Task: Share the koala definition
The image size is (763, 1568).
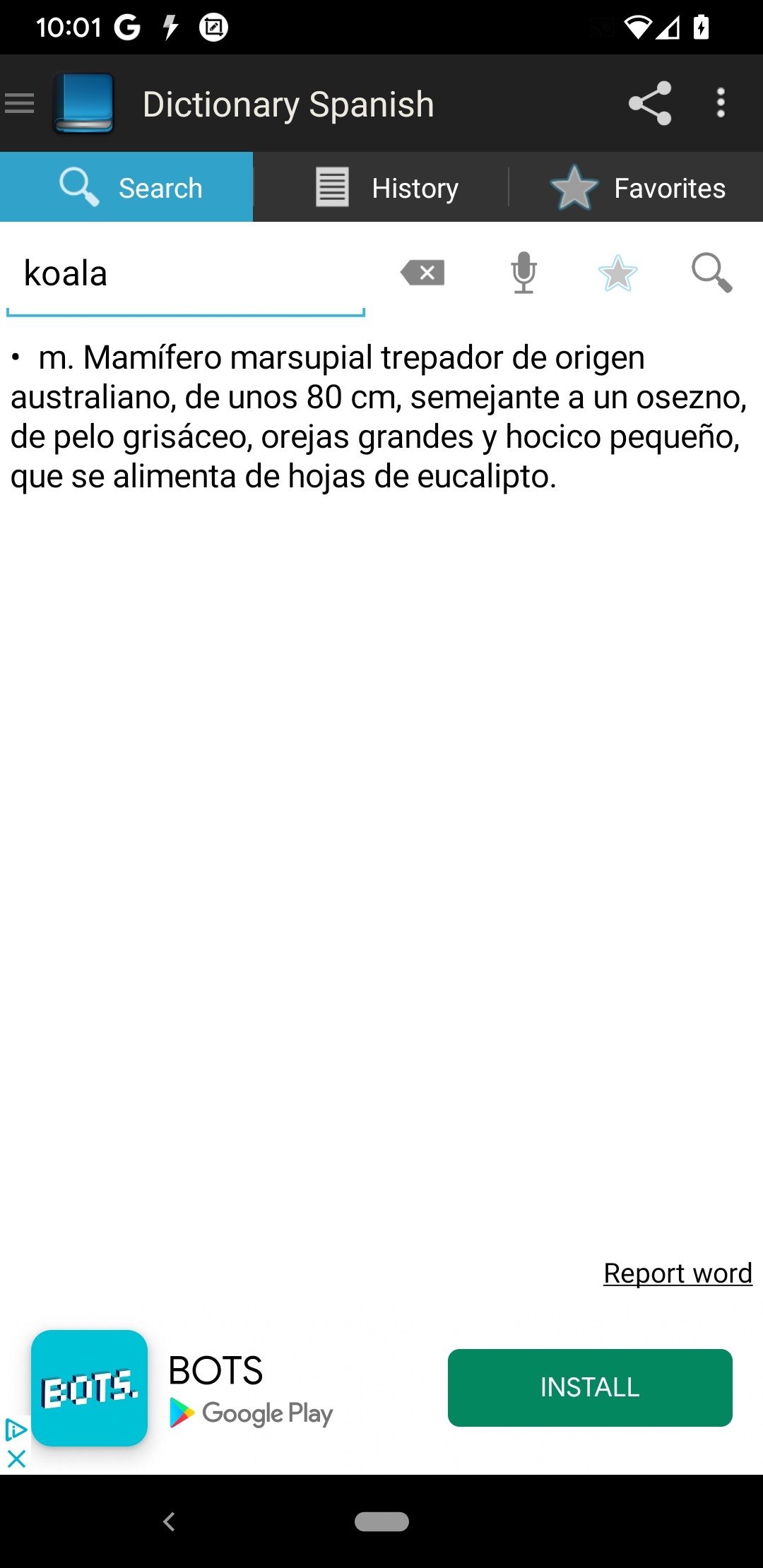Action: pos(650,103)
